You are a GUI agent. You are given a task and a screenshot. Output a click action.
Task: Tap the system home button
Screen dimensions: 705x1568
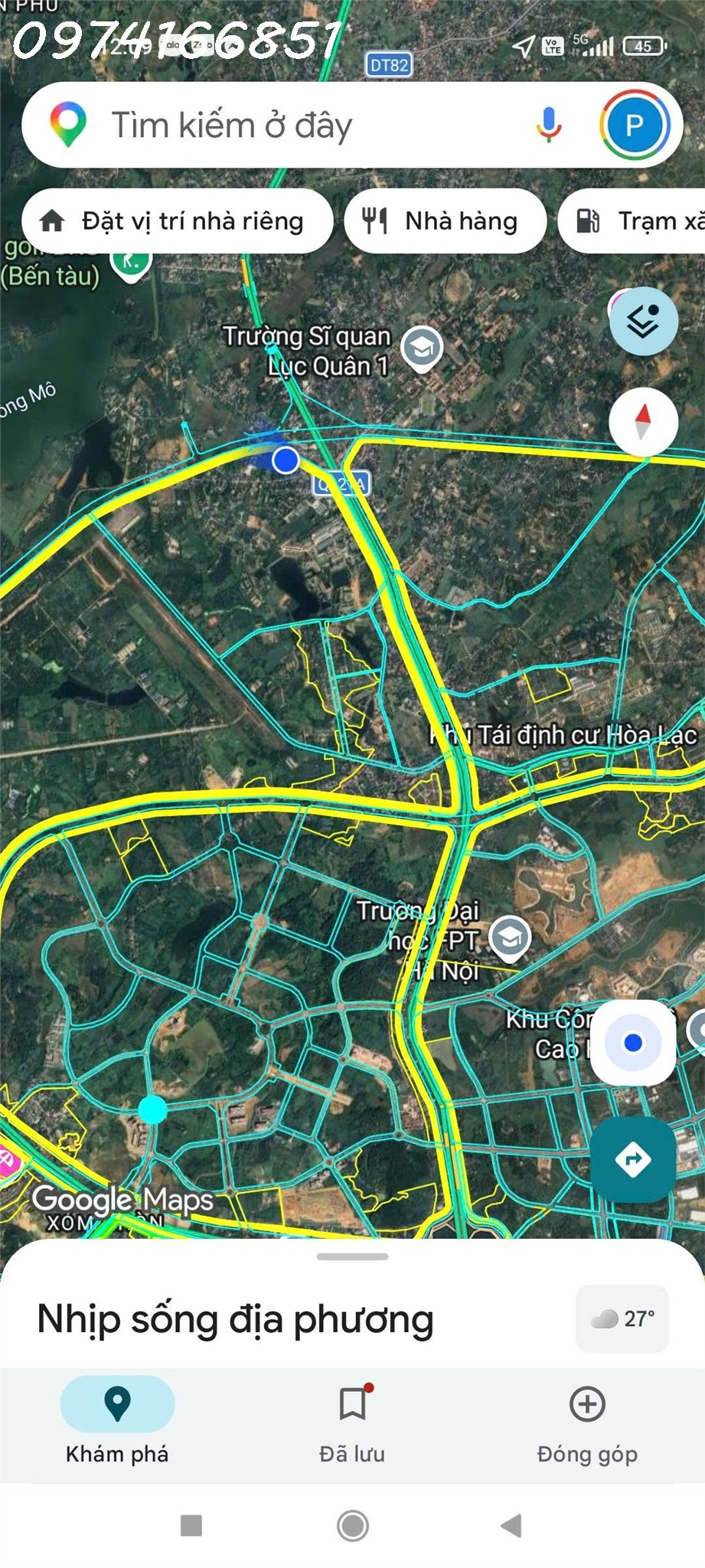(x=352, y=1525)
